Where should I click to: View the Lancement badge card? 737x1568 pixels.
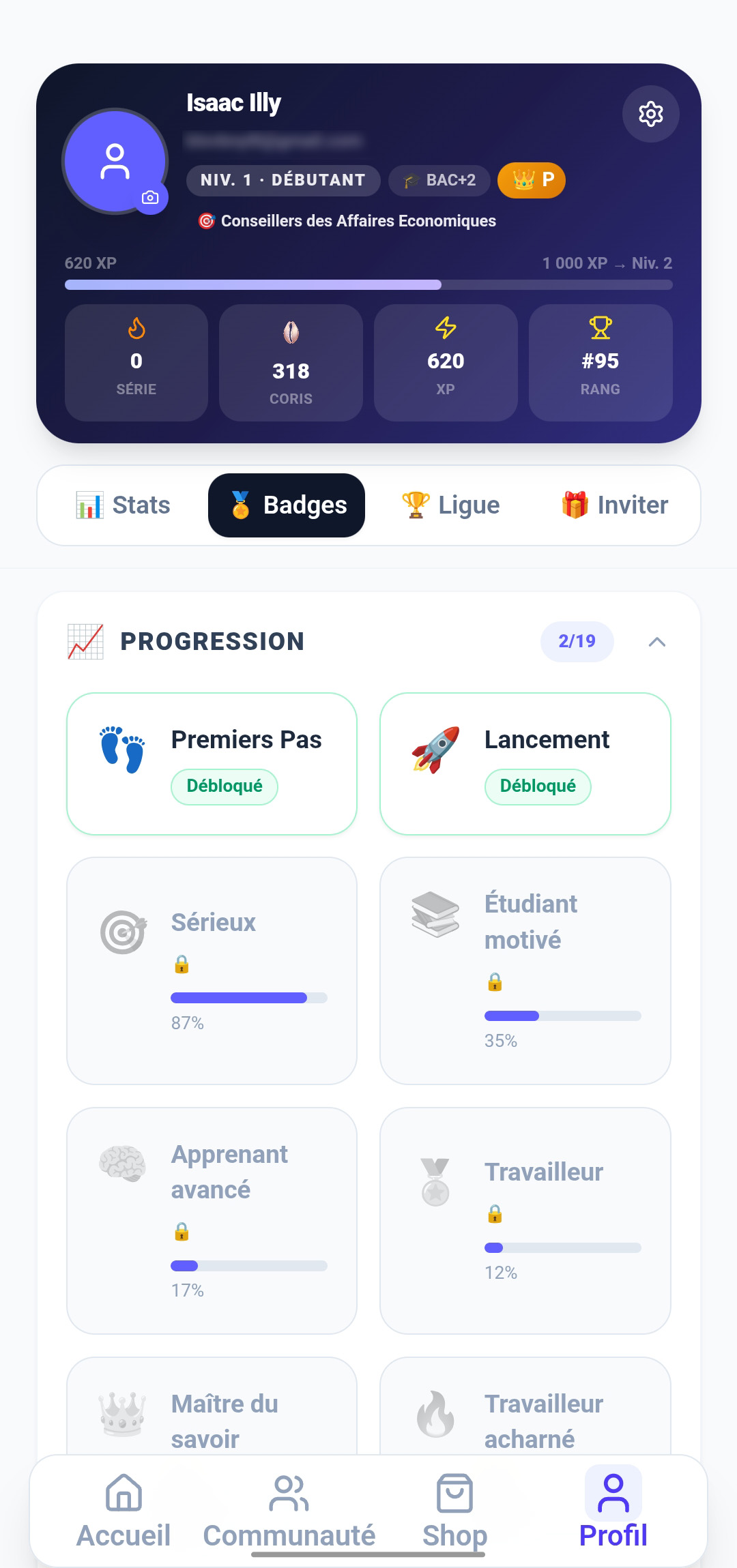525,764
